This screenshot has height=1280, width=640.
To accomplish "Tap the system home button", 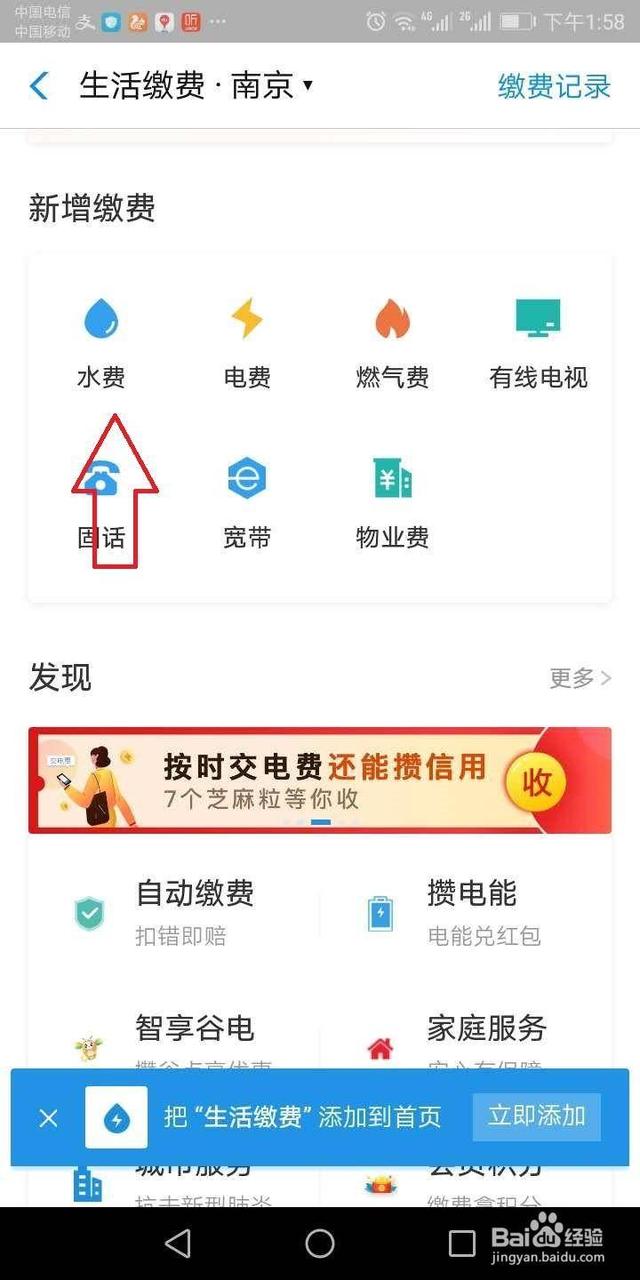I will pos(320,1243).
